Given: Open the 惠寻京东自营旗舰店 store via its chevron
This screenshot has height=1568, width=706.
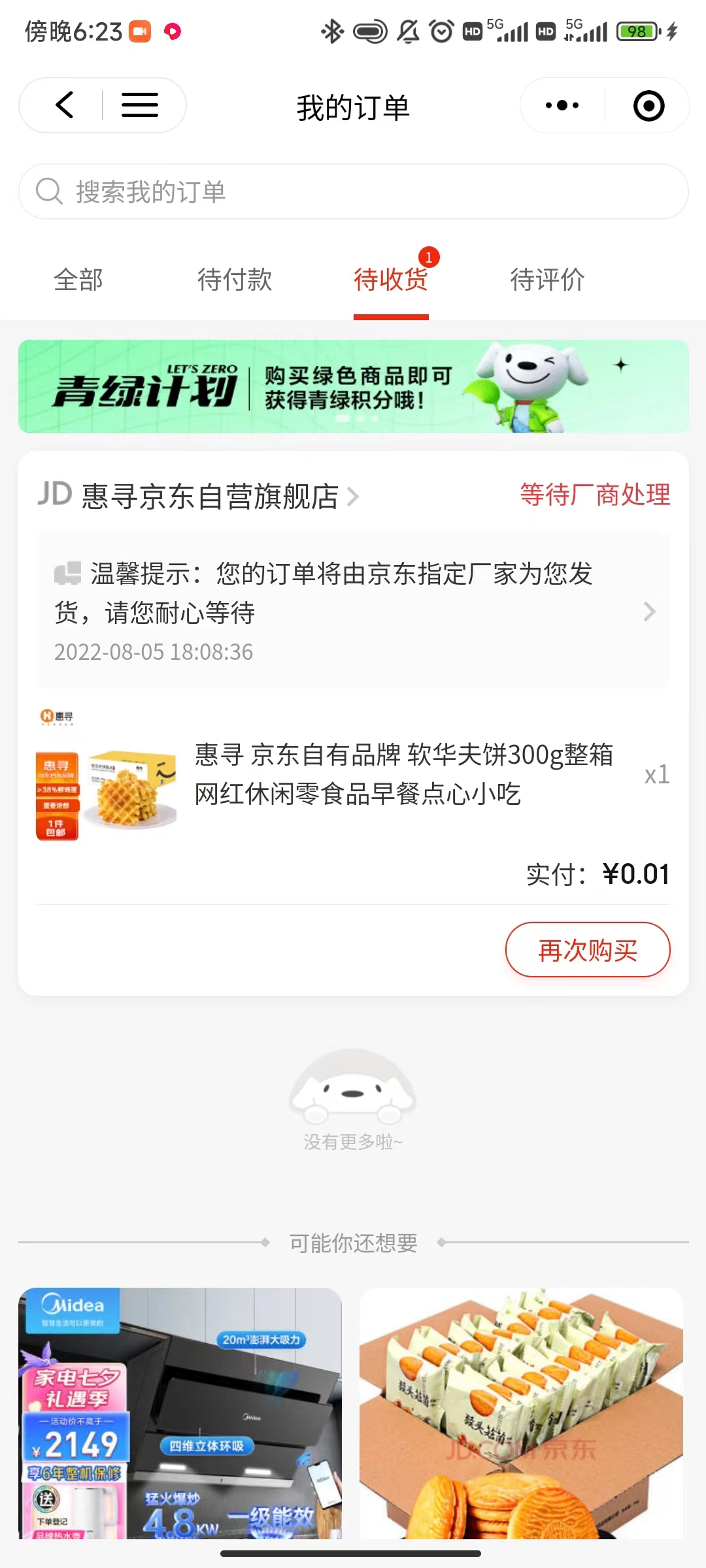Looking at the screenshot, I should 354,497.
